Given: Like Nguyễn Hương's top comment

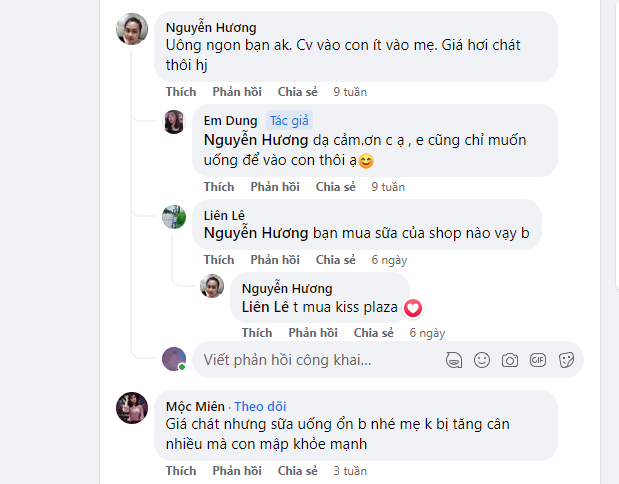Looking at the screenshot, I should tap(181, 91).
